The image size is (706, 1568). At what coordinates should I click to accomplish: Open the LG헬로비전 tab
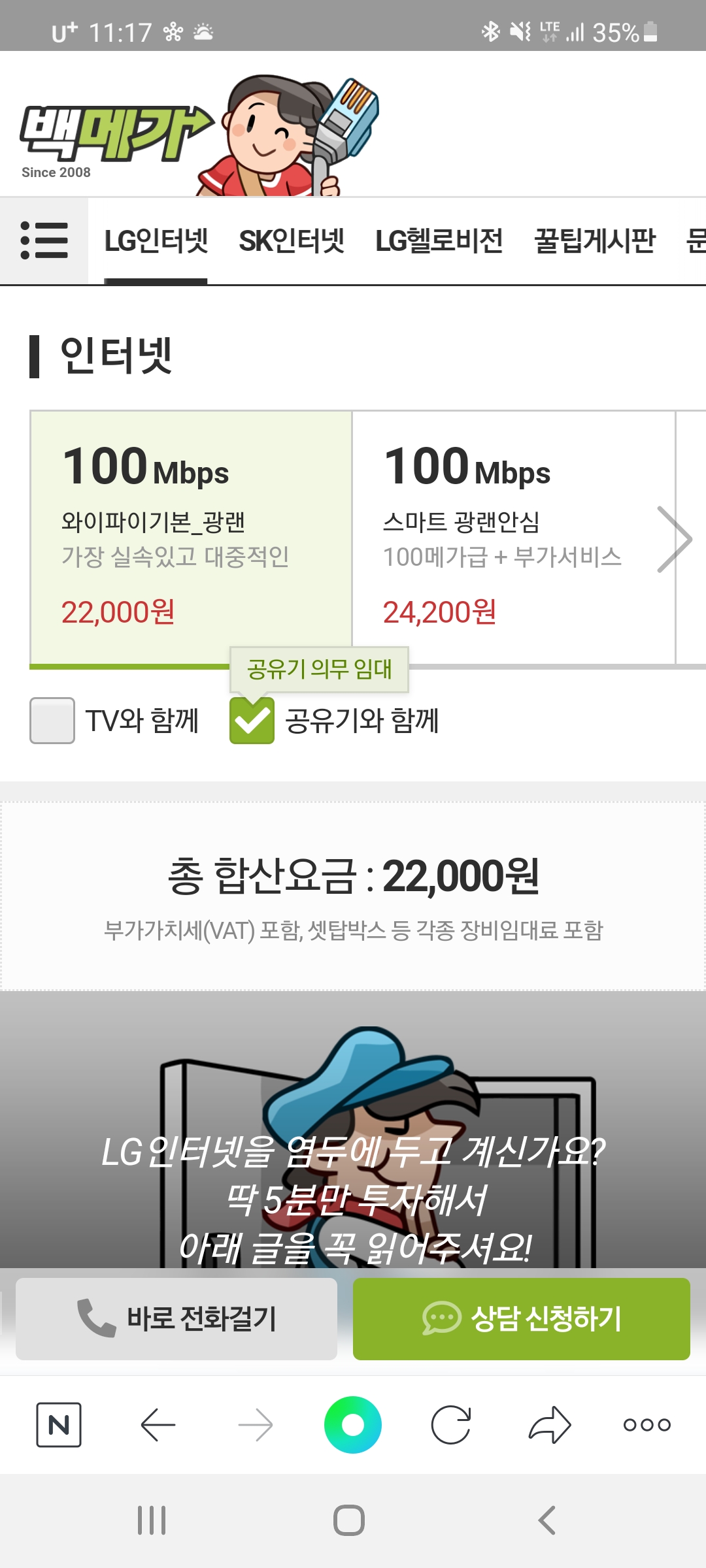click(x=439, y=241)
